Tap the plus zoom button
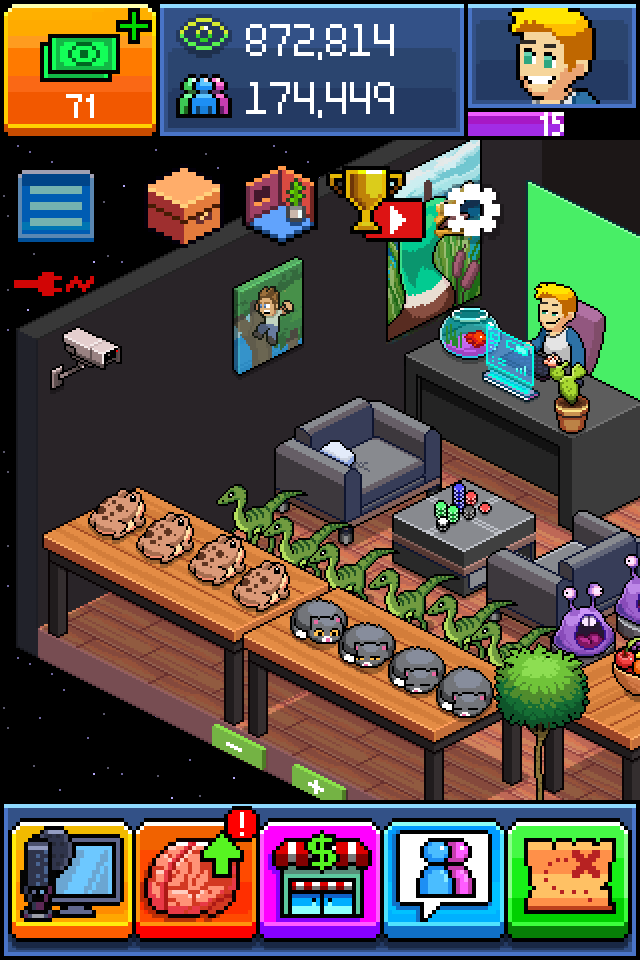 pyautogui.click(x=318, y=785)
